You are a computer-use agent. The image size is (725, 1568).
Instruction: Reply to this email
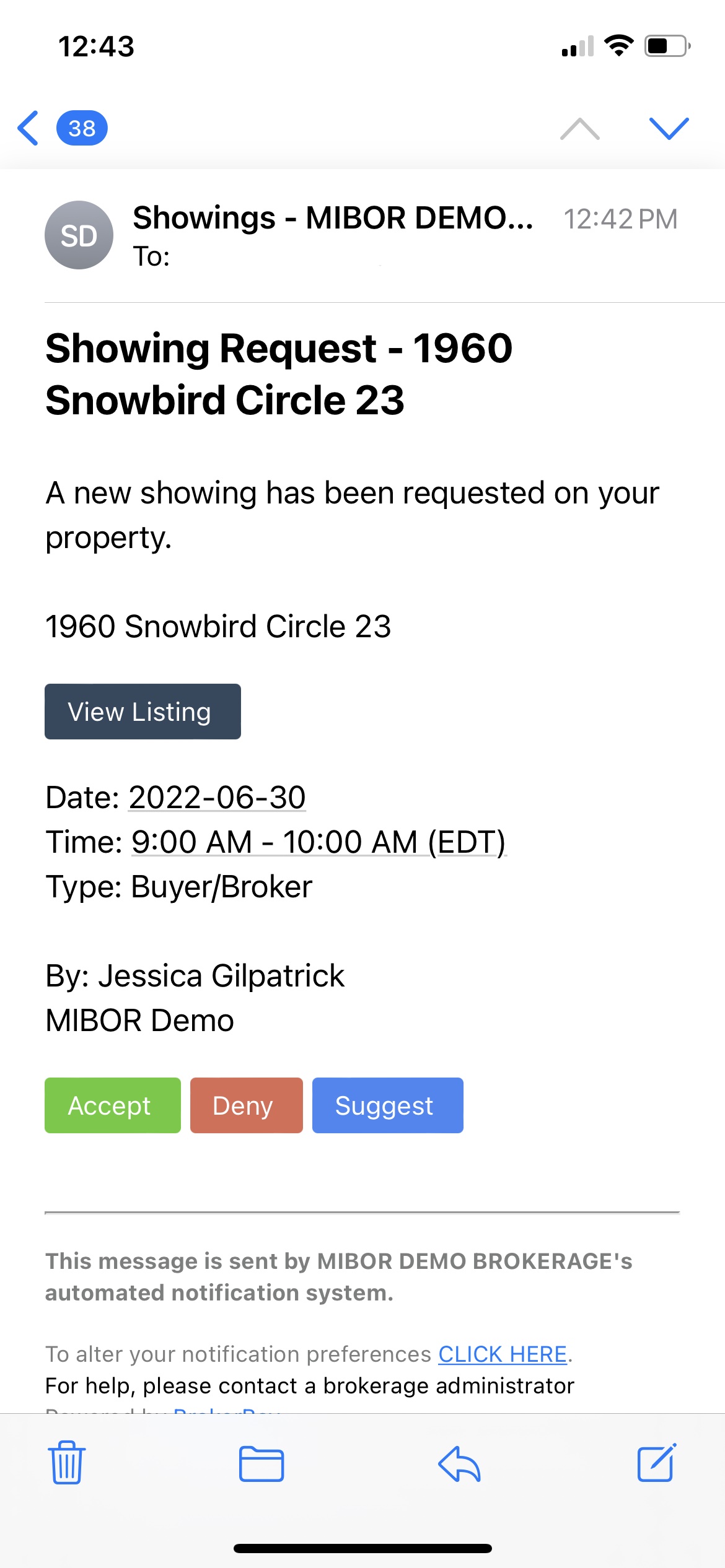pyautogui.click(x=459, y=1464)
